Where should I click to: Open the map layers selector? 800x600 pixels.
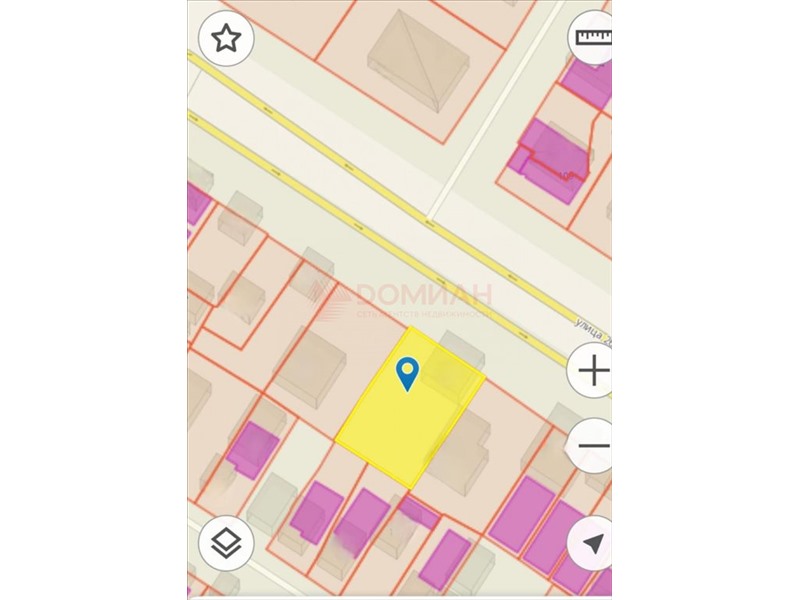[227, 545]
